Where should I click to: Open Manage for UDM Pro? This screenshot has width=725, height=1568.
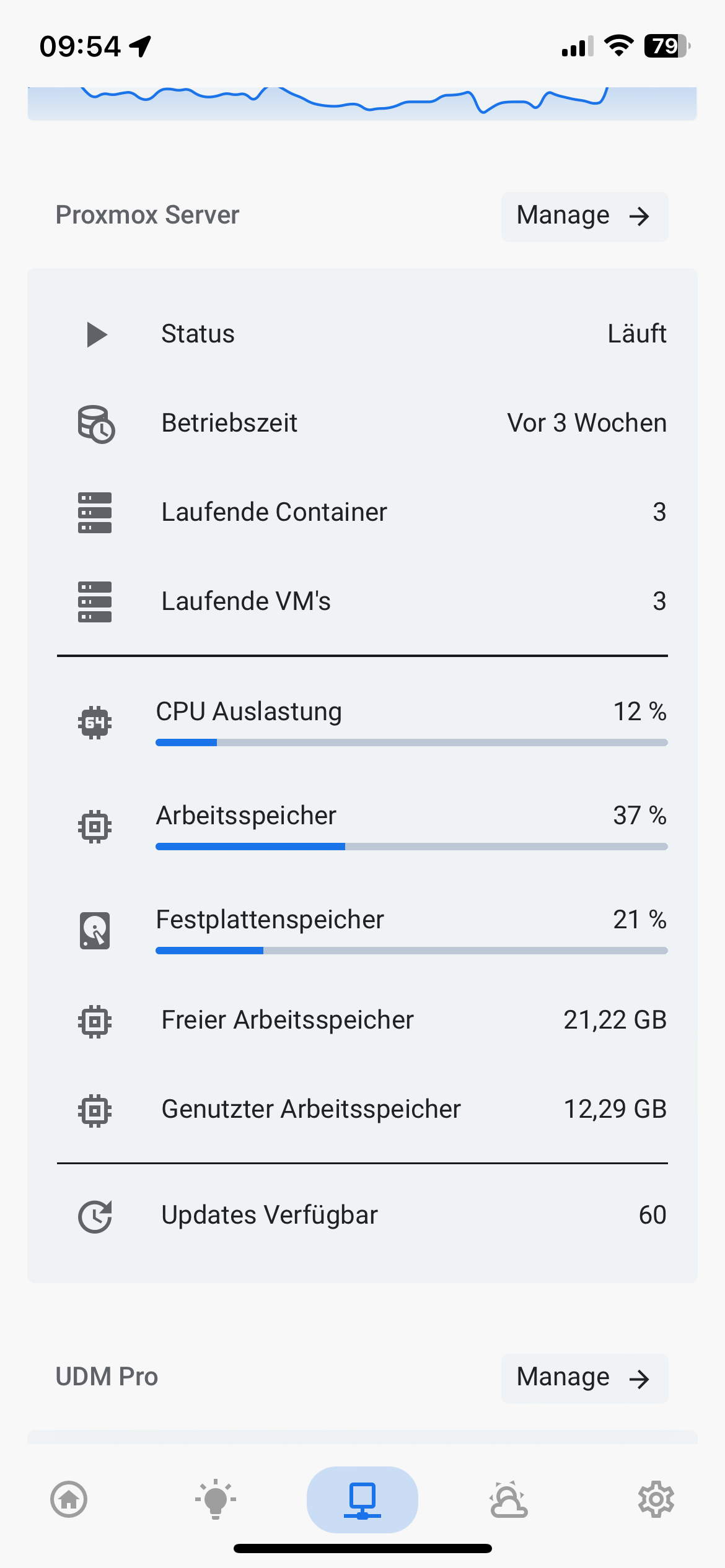click(584, 1379)
